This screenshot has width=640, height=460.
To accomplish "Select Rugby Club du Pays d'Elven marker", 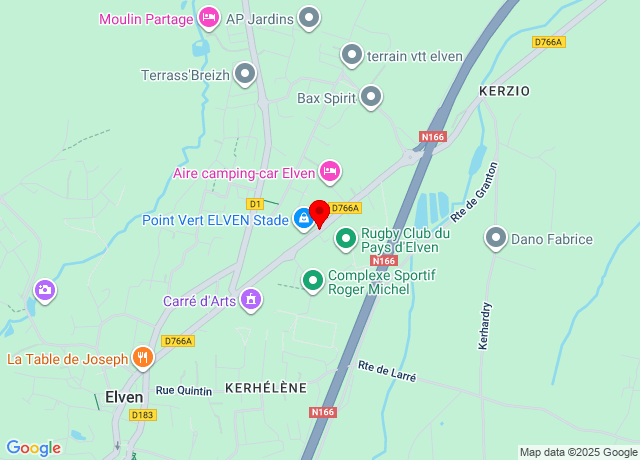I will [x=346, y=238].
